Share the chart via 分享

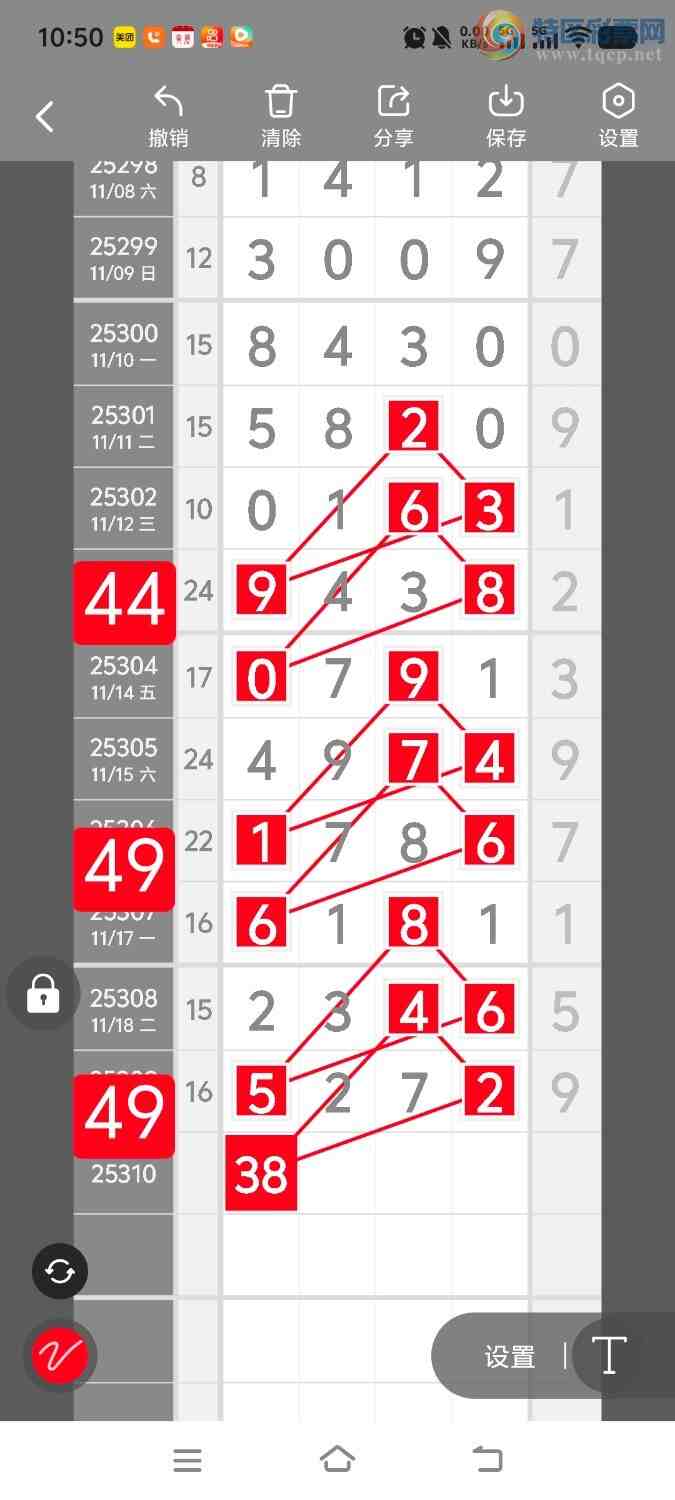click(x=394, y=117)
